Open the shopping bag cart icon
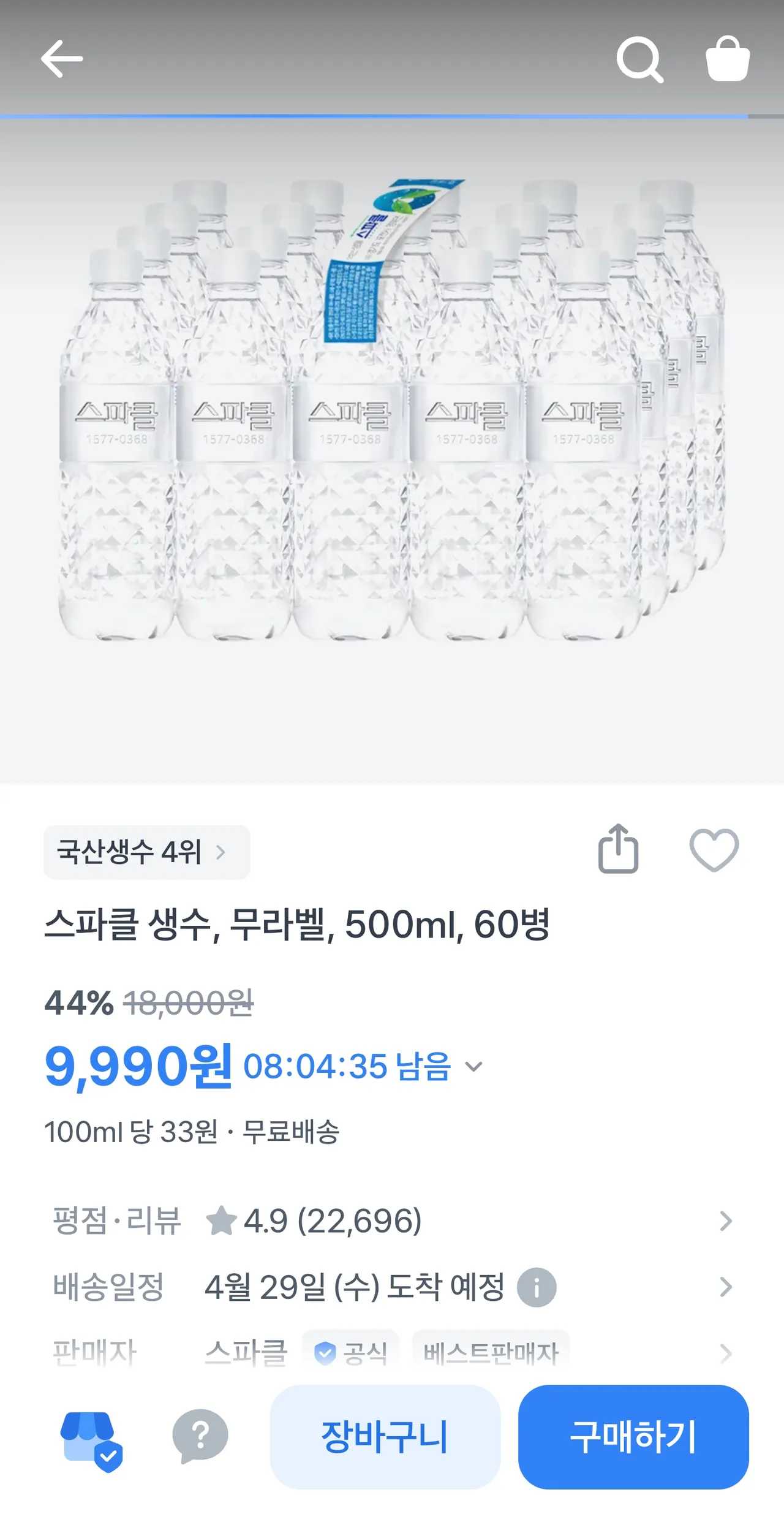This screenshot has height=1533, width=784. (x=728, y=59)
